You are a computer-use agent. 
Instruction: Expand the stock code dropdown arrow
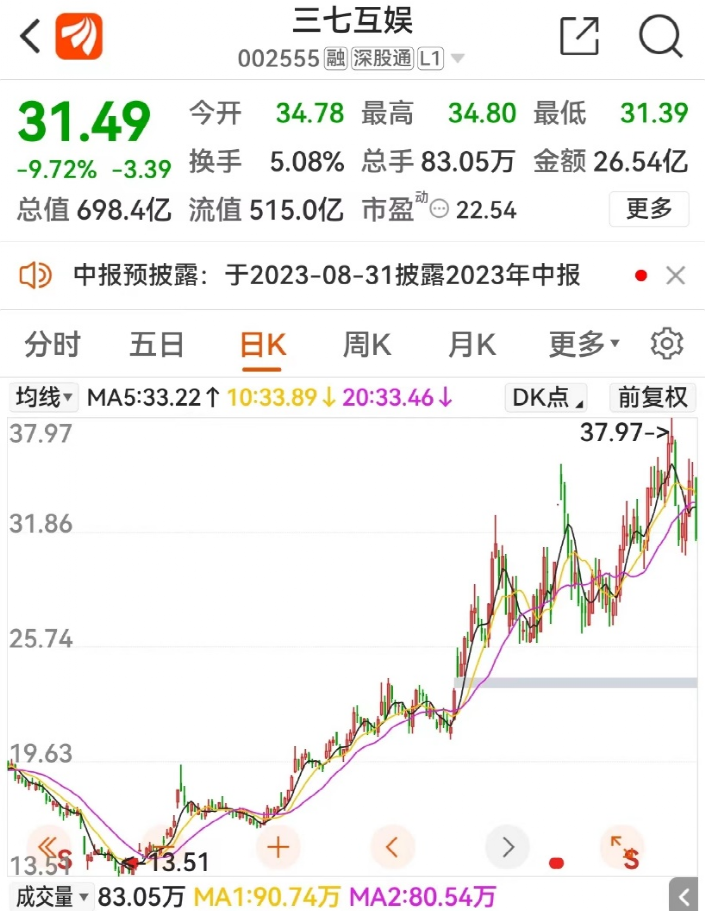(x=458, y=58)
